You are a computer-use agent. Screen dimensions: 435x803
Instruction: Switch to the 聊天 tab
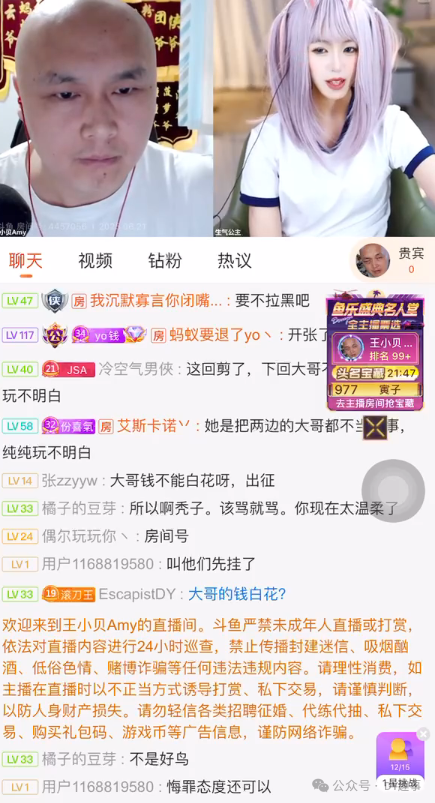pos(25,261)
